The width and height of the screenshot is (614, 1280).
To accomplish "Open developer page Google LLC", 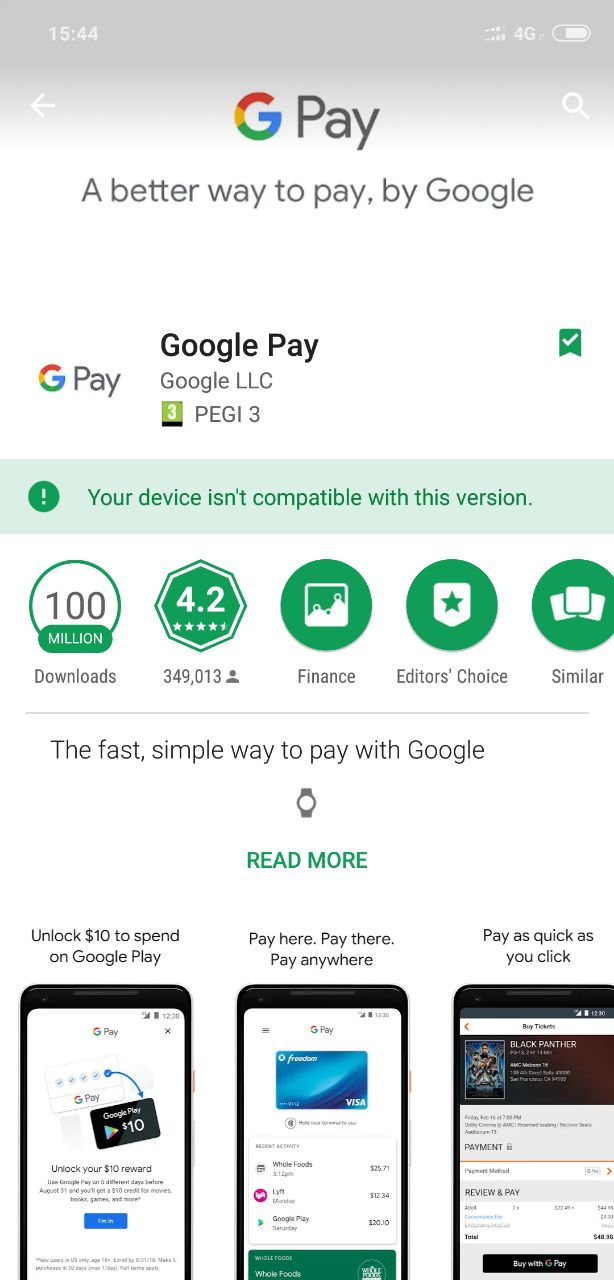I will click(x=216, y=381).
